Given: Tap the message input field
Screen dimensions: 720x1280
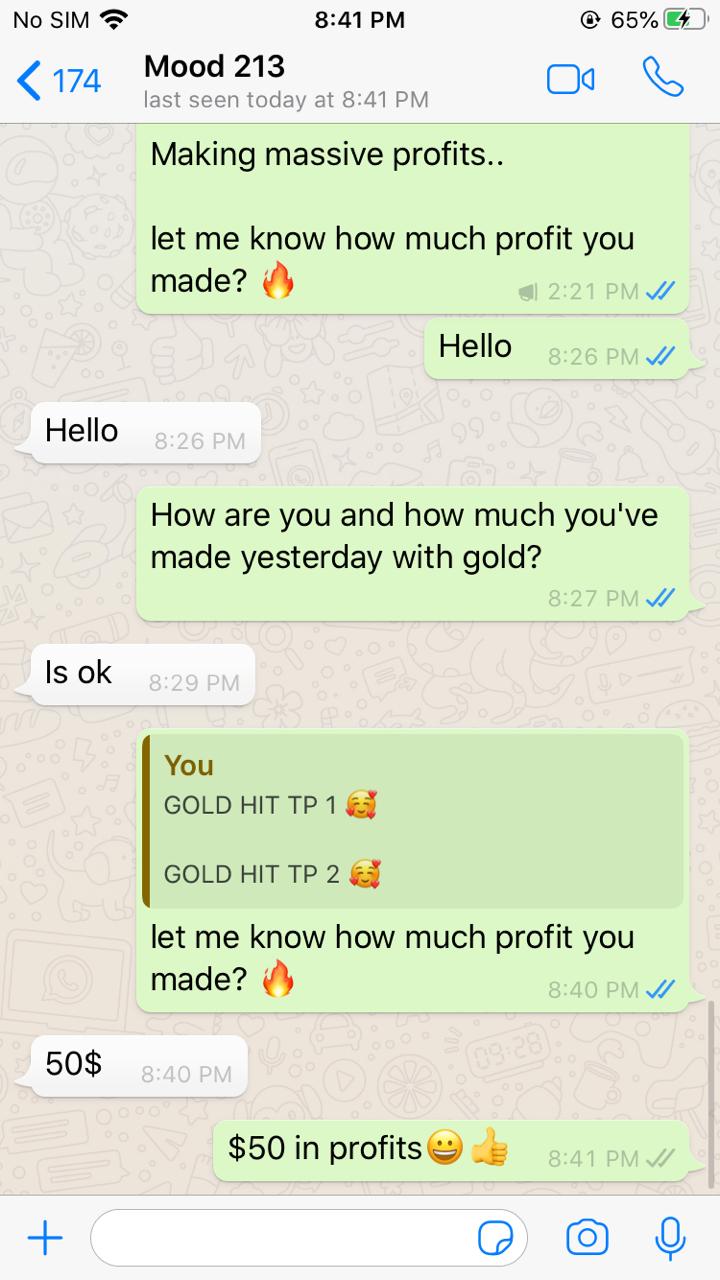Looking at the screenshot, I should click(x=280, y=1239).
